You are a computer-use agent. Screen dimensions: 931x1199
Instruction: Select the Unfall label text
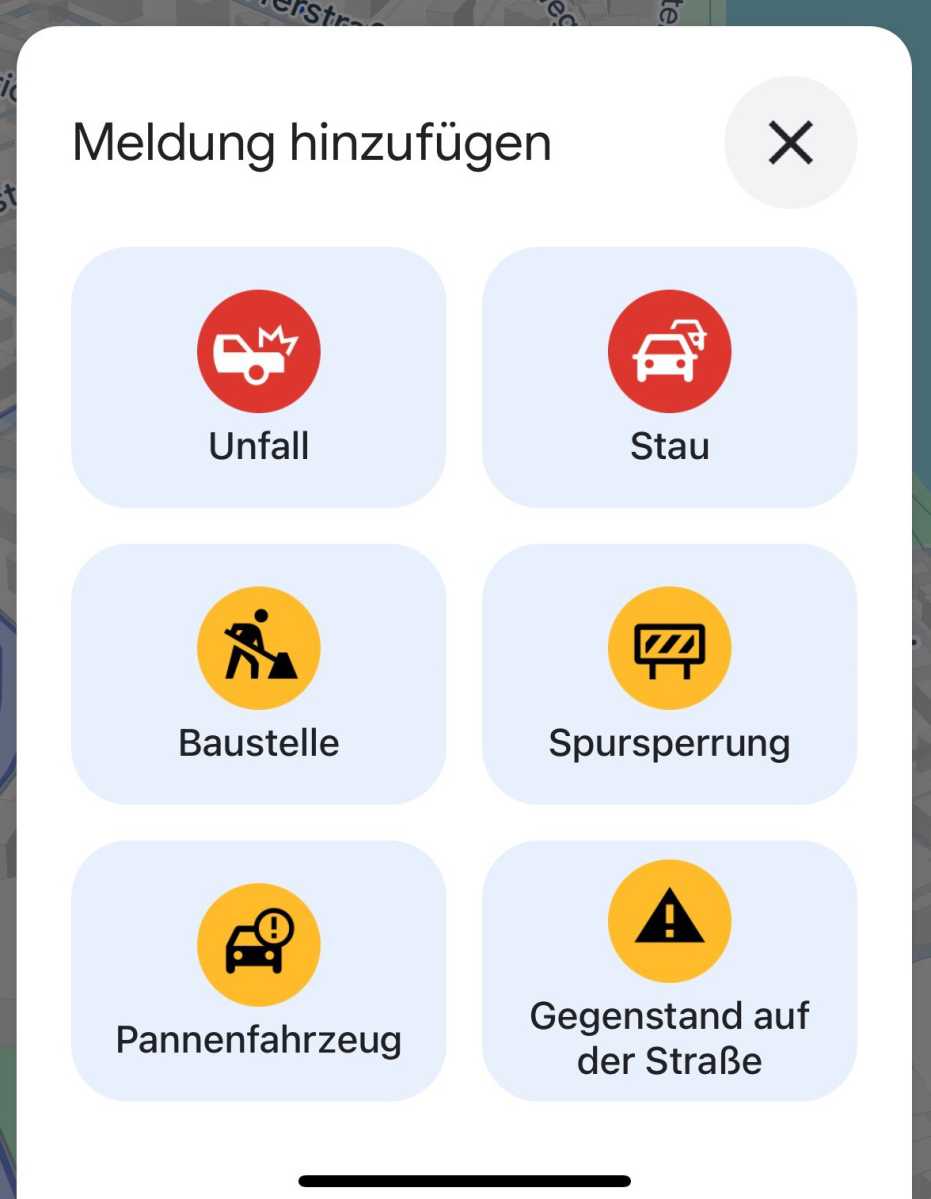click(259, 447)
